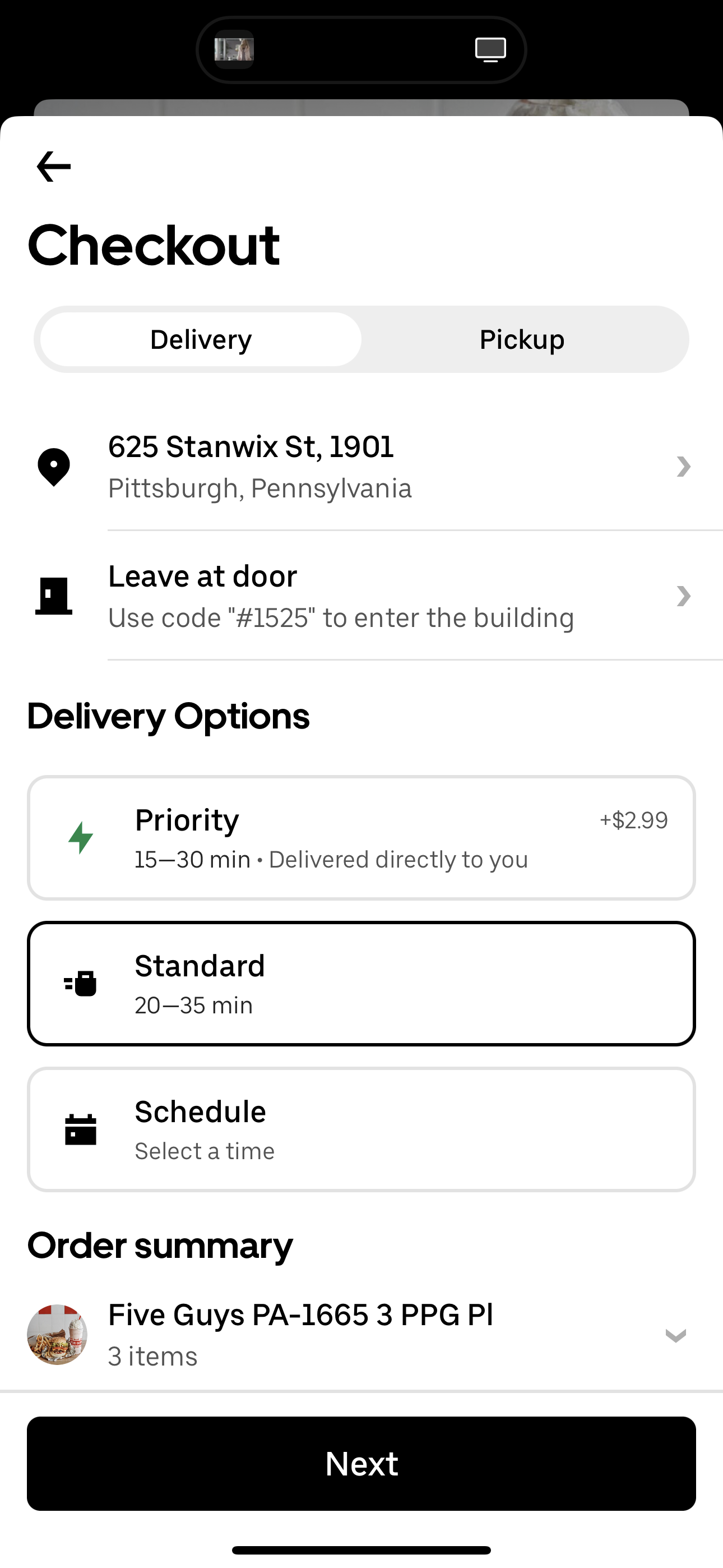Click the screen mirroring icon in the Dynamic Island
The image size is (723, 1568).
pyautogui.click(x=490, y=50)
